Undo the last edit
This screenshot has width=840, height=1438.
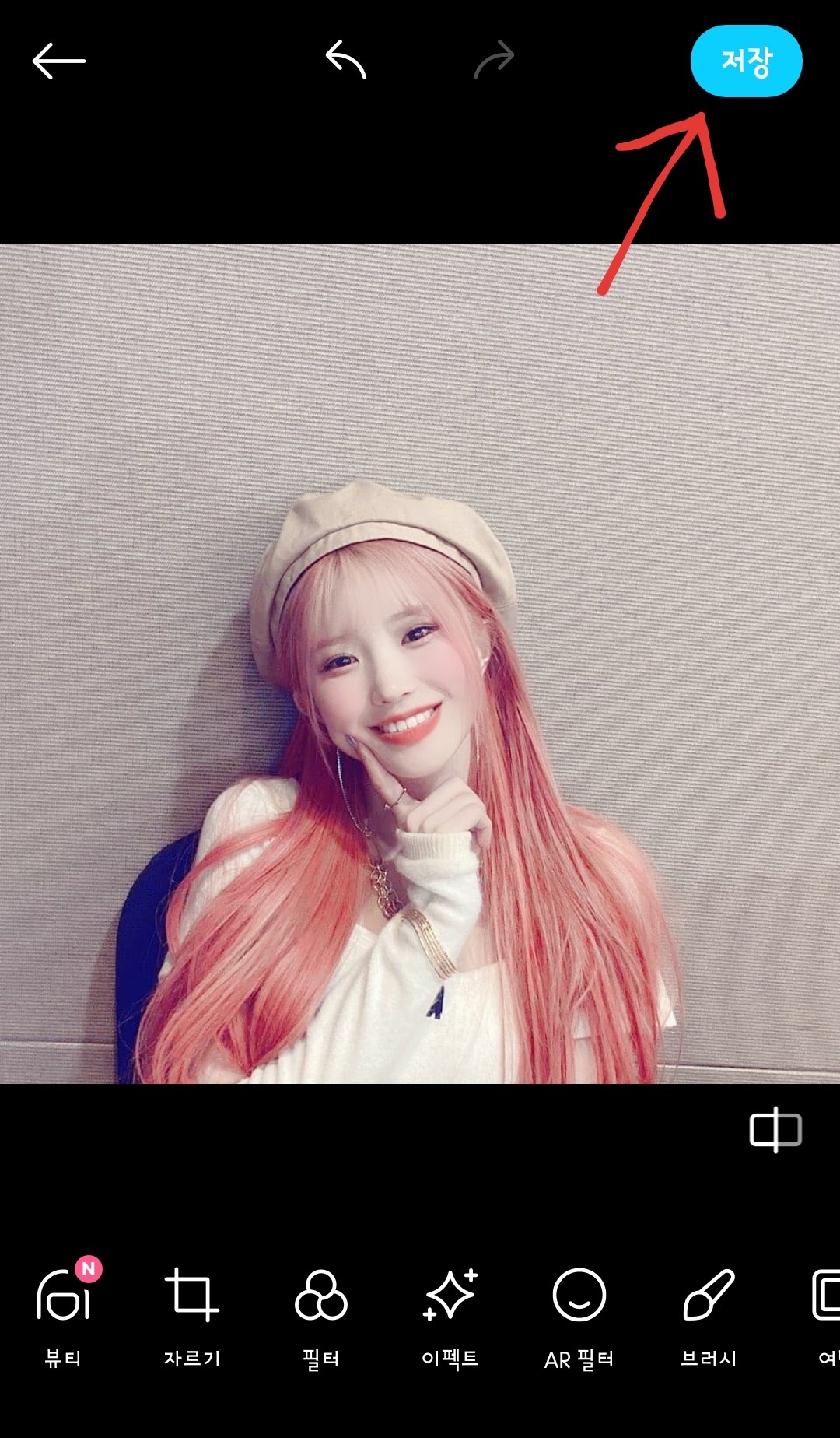coord(345,60)
